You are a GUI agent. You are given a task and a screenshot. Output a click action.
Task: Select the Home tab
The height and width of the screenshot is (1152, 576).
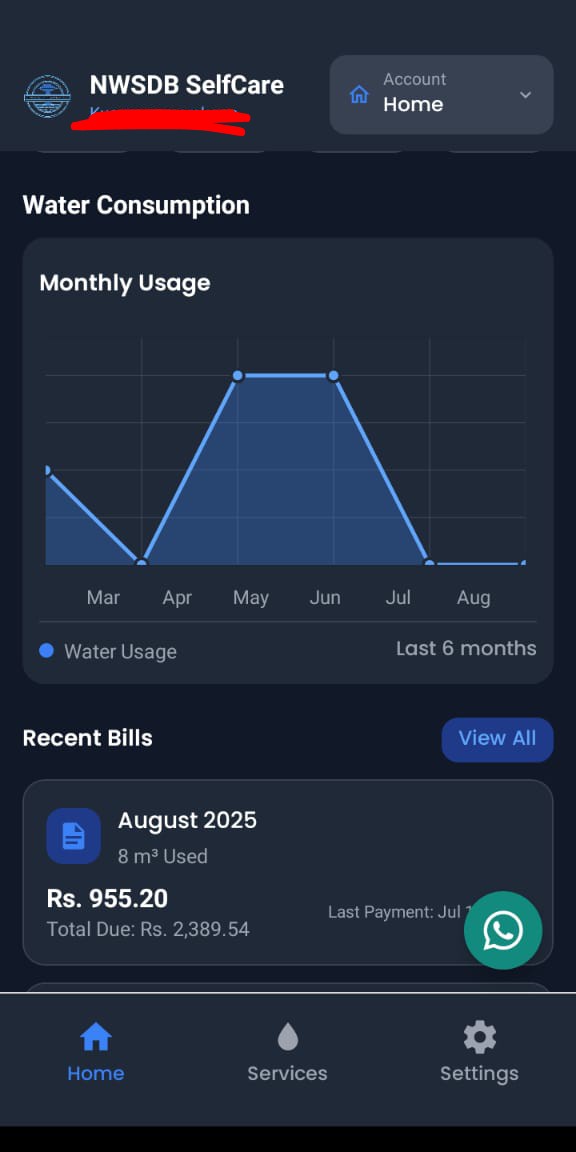96,1052
